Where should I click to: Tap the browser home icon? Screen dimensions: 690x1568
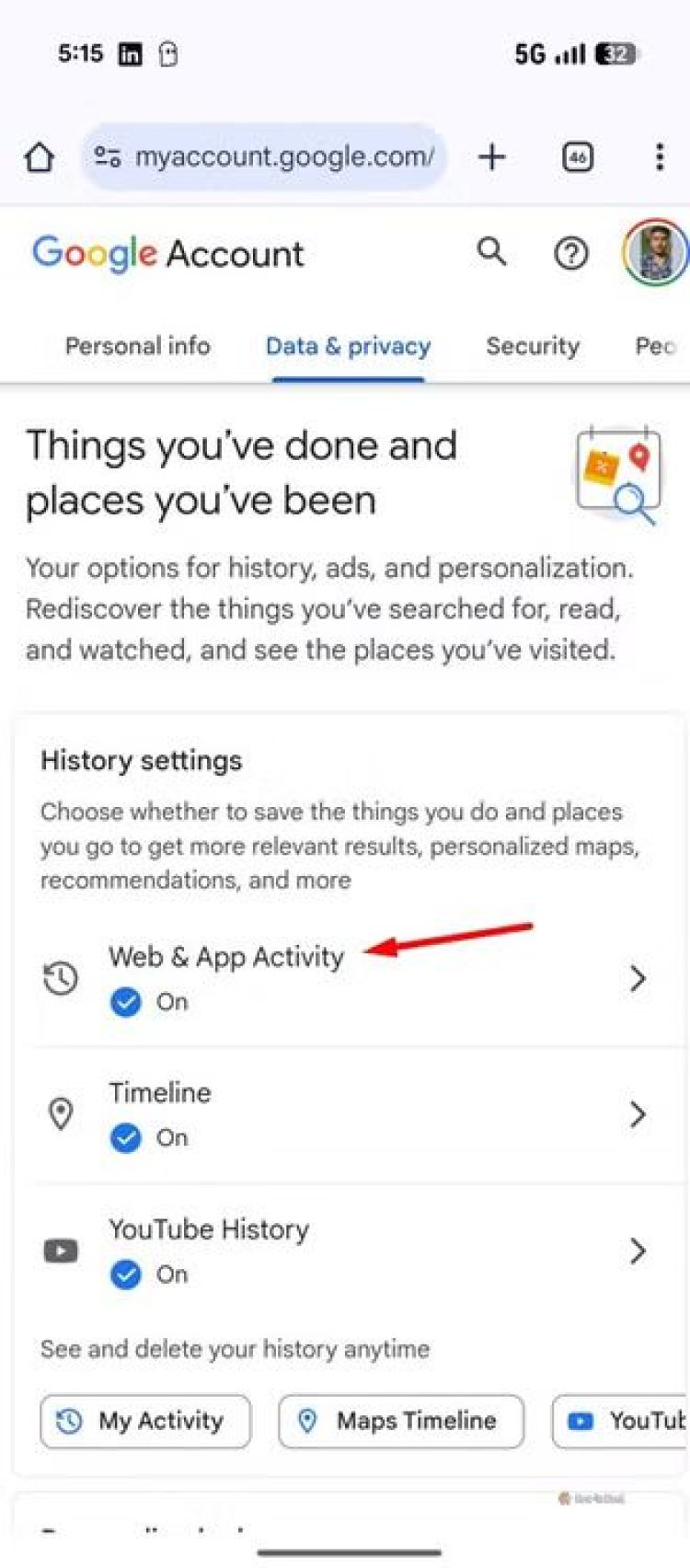click(39, 157)
